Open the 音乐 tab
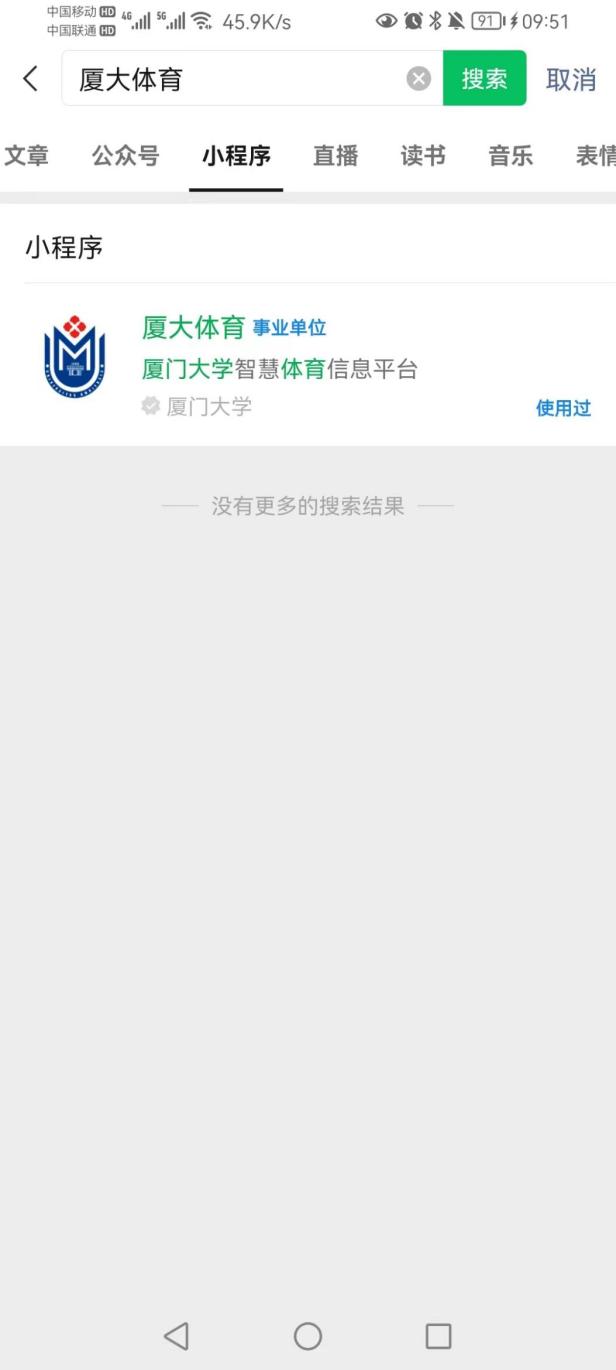Image resolution: width=616 pixels, height=1370 pixels. click(510, 156)
